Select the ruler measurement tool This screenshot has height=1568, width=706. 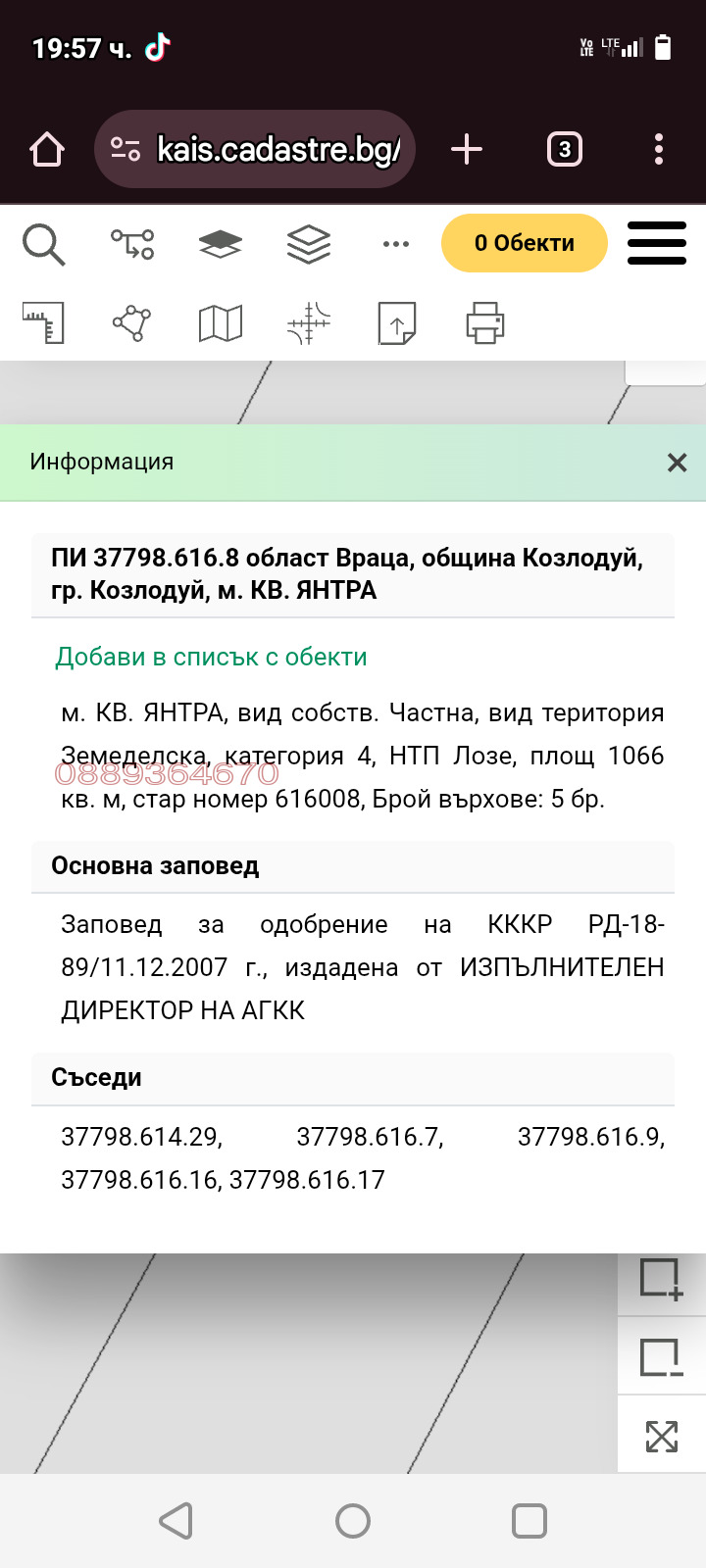[x=44, y=322]
